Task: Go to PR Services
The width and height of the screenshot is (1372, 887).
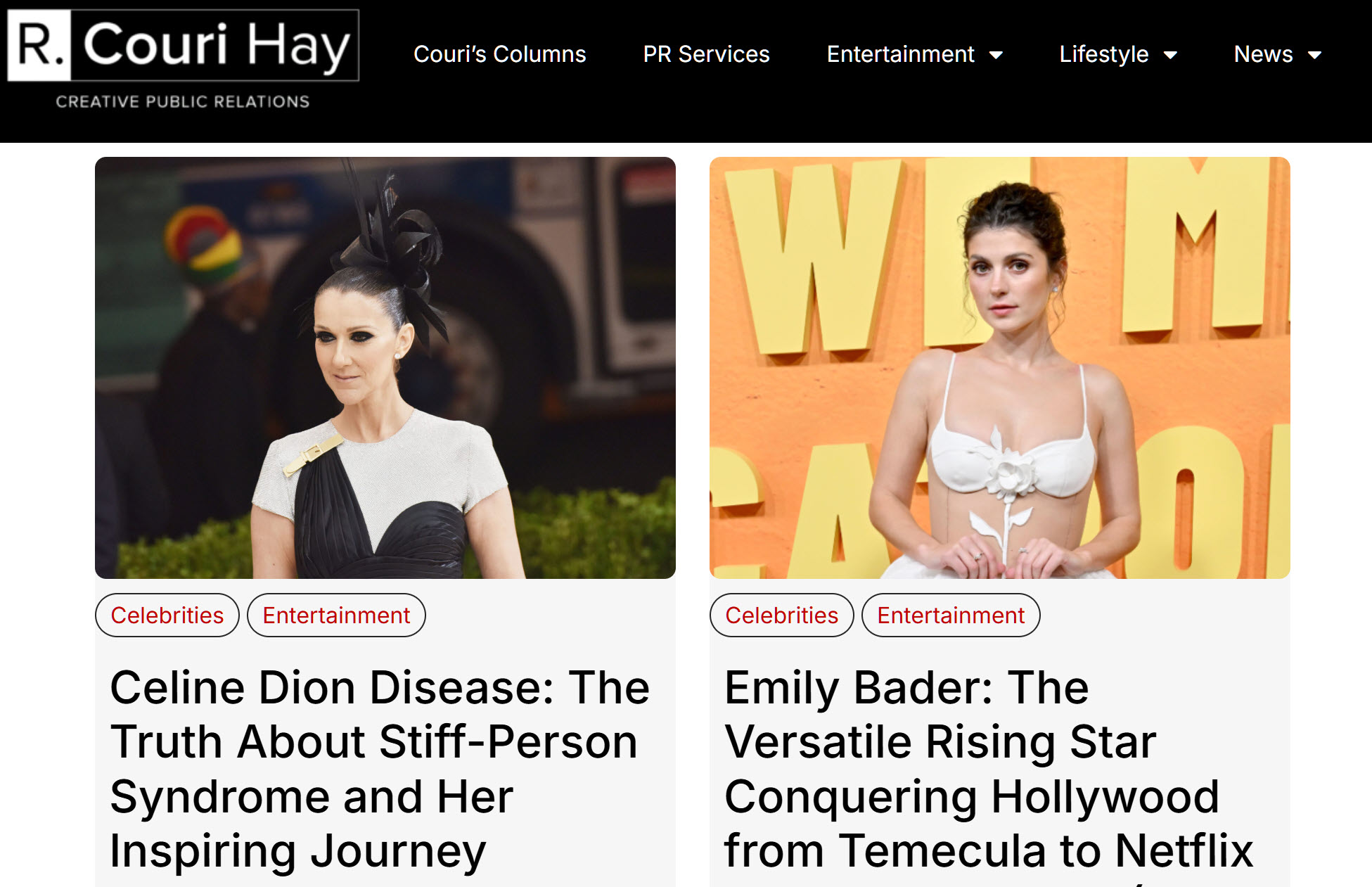Action: tap(706, 54)
